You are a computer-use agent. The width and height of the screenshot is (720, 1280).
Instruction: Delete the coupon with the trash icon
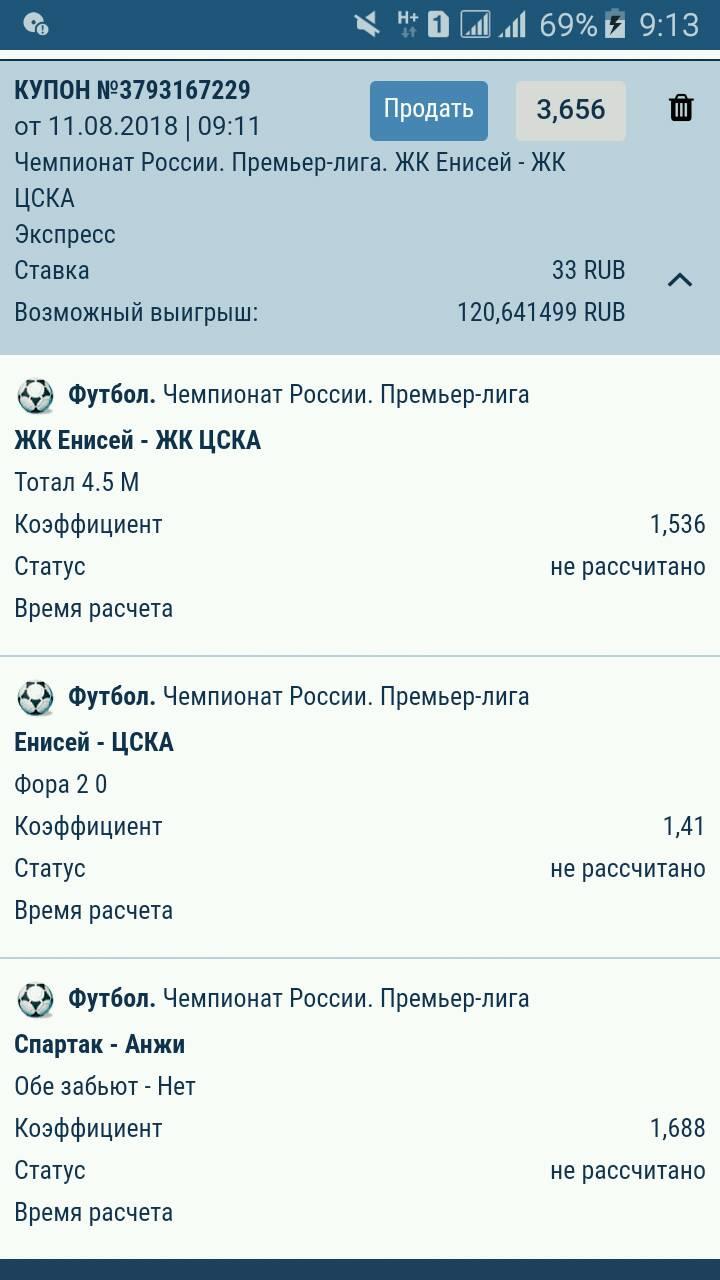click(681, 108)
